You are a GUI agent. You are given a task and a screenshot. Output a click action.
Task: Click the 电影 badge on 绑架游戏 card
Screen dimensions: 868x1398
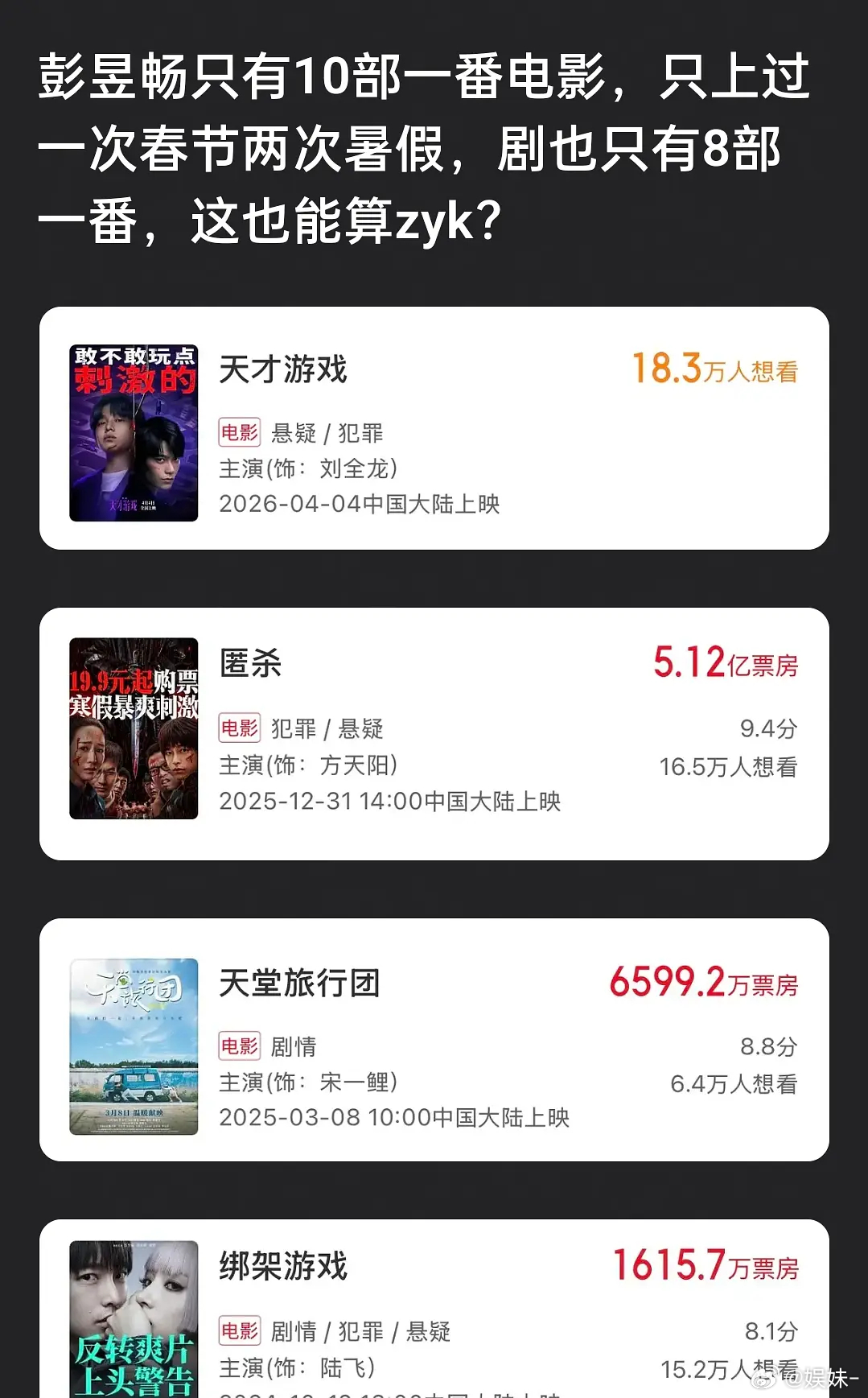pyautogui.click(x=239, y=1332)
